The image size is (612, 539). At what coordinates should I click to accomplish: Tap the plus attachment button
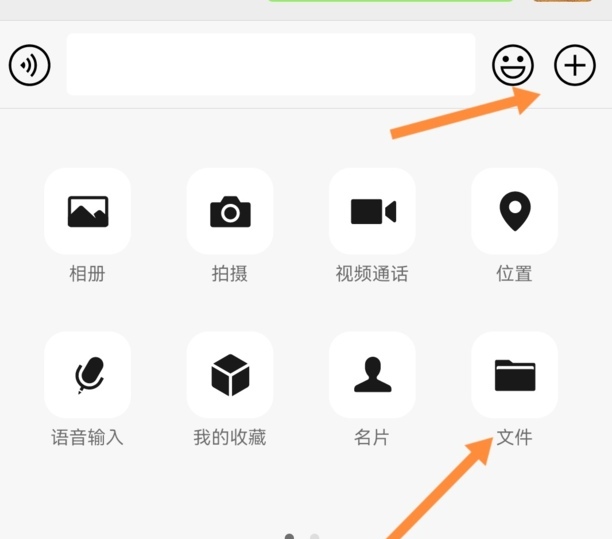(x=575, y=66)
